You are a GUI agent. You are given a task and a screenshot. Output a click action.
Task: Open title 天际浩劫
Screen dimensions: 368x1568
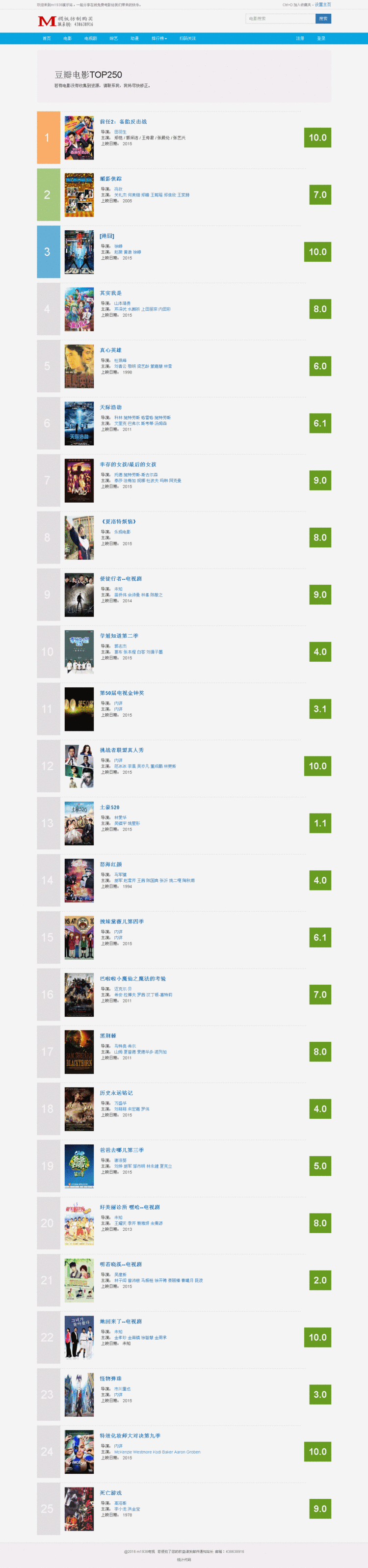click(111, 407)
